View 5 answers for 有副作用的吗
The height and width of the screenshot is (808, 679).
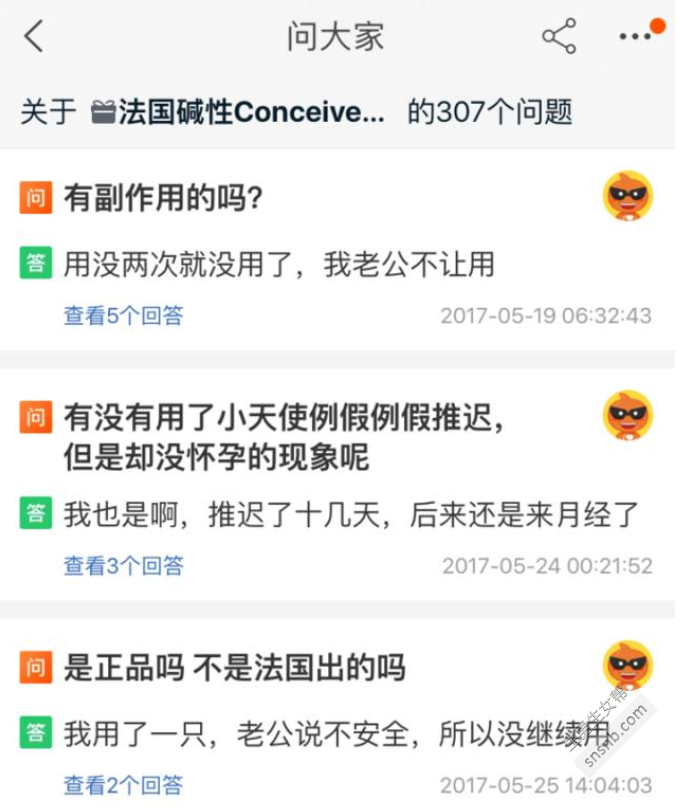click(x=124, y=316)
